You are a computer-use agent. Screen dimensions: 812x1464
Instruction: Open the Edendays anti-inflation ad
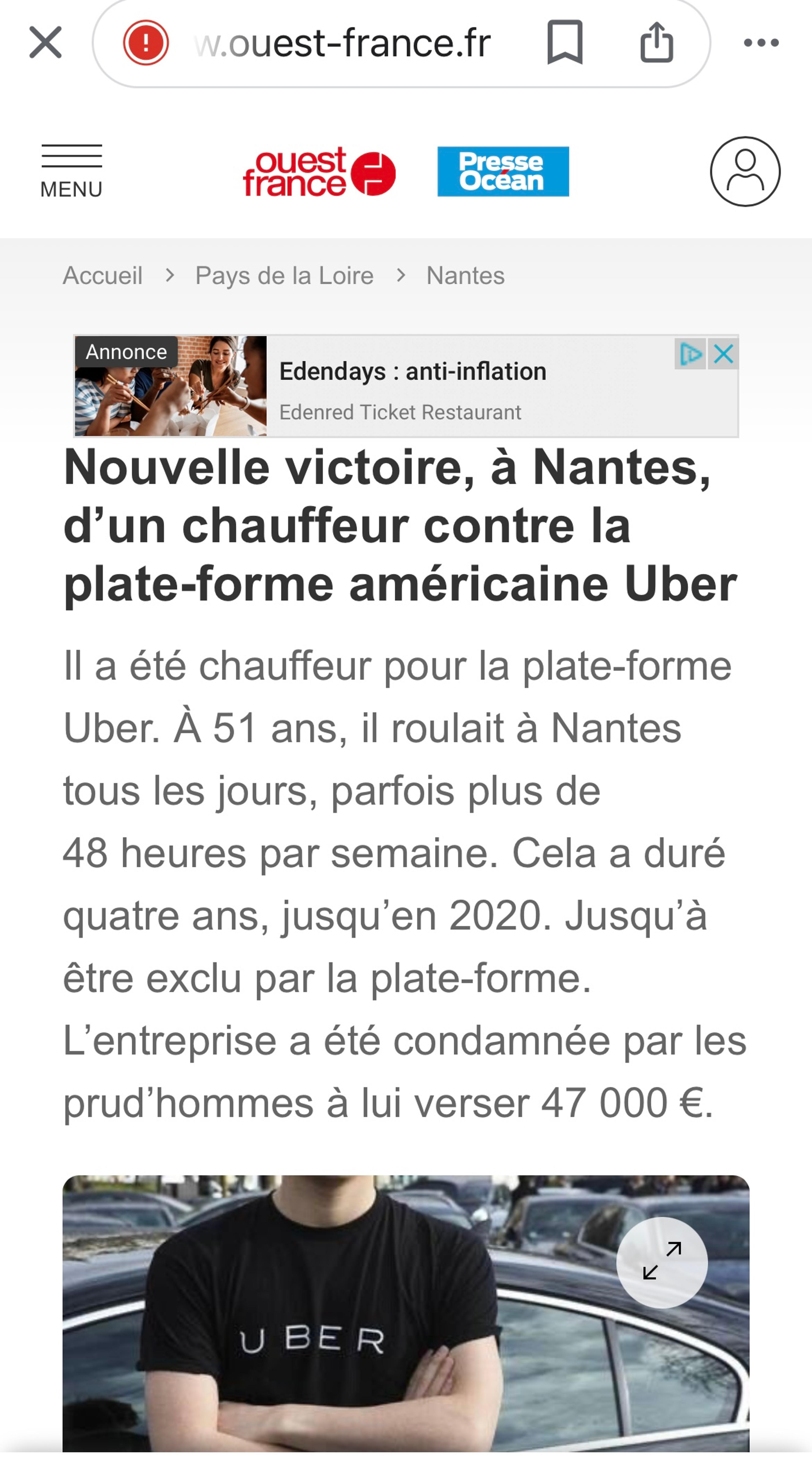pyautogui.click(x=406, y=386)
